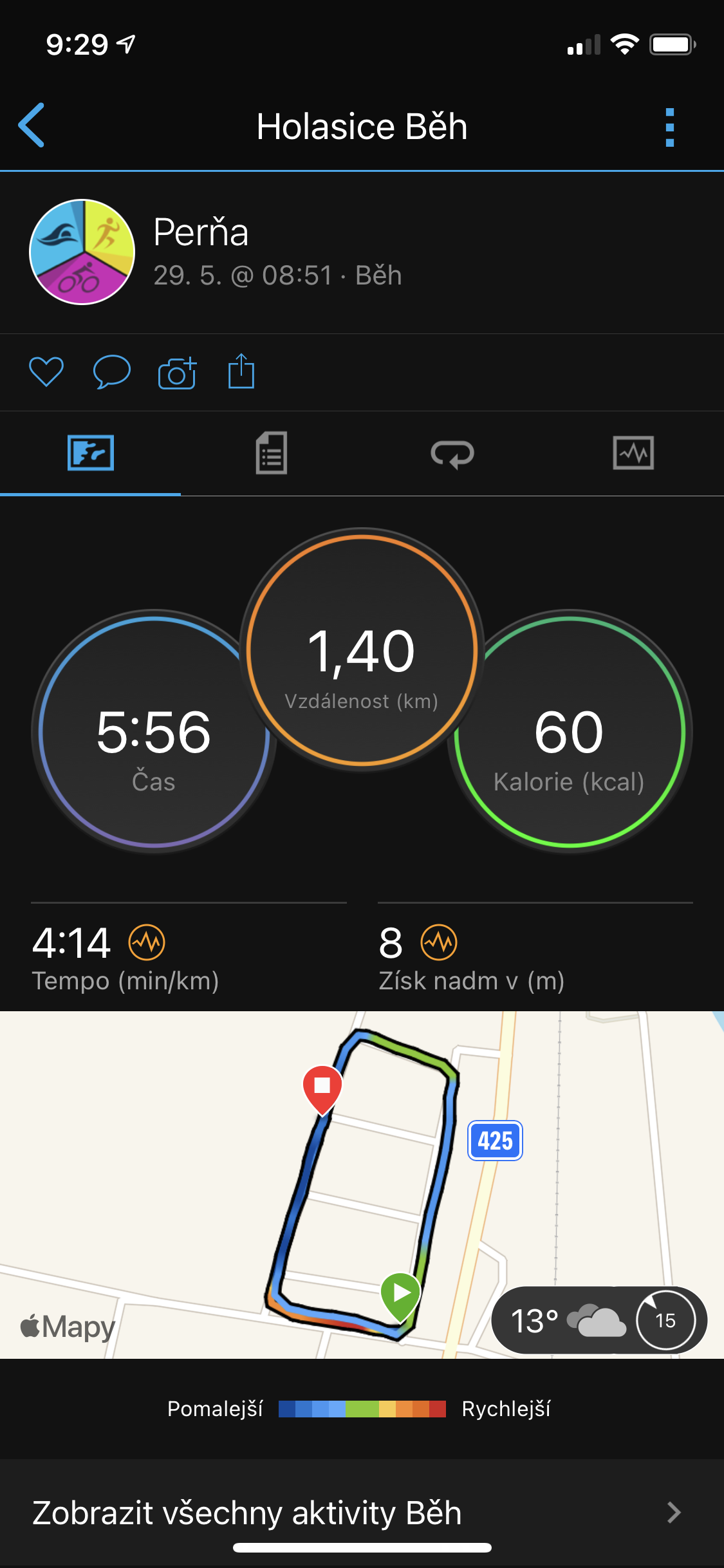Viewport: 724px width, 1568px height.
Task: Switch to the laps tab
Action: point(452,454)
